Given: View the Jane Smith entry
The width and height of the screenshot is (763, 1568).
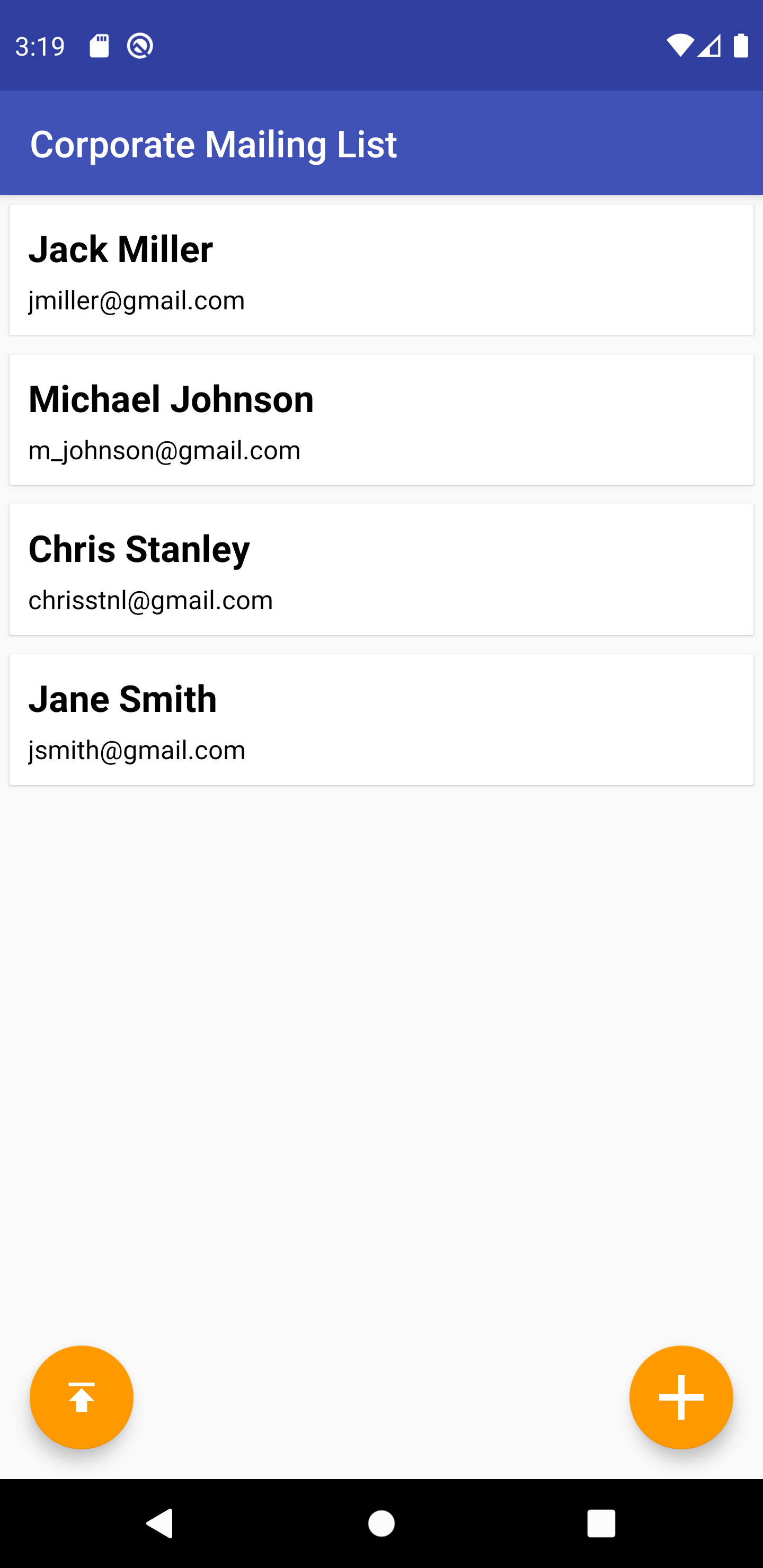Looking at the screenshot, I should [381, 719].
